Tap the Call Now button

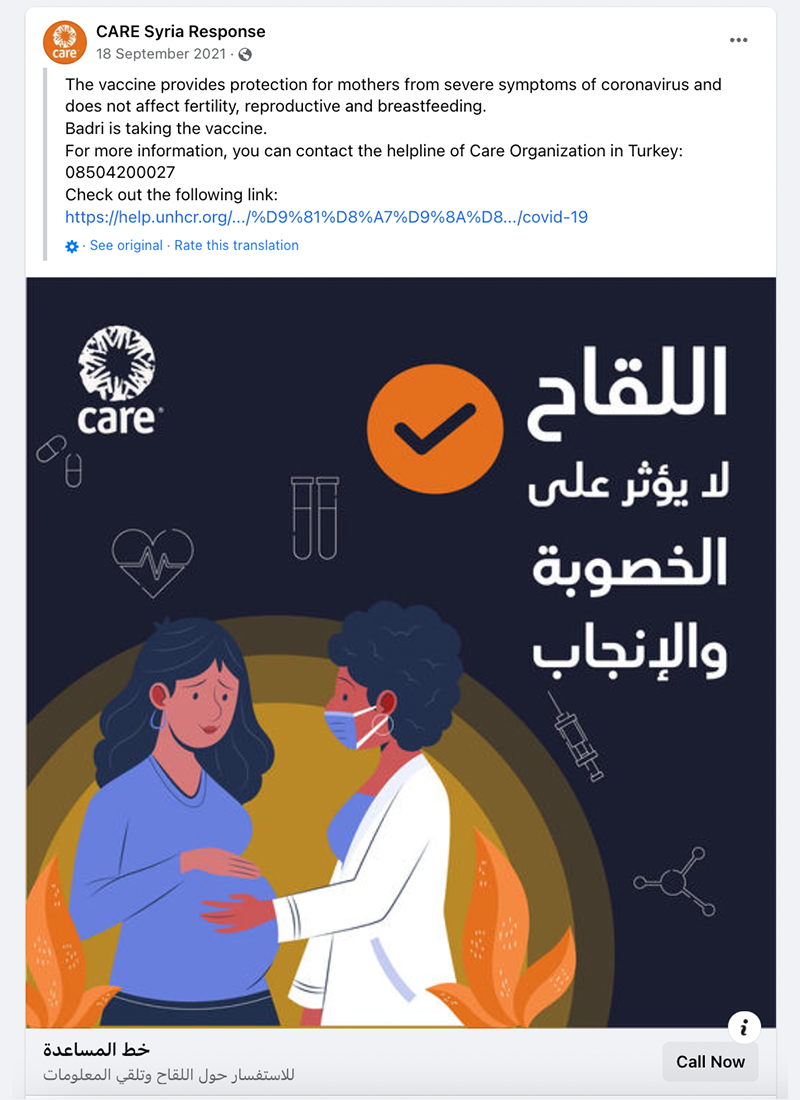coord(710,1062)
